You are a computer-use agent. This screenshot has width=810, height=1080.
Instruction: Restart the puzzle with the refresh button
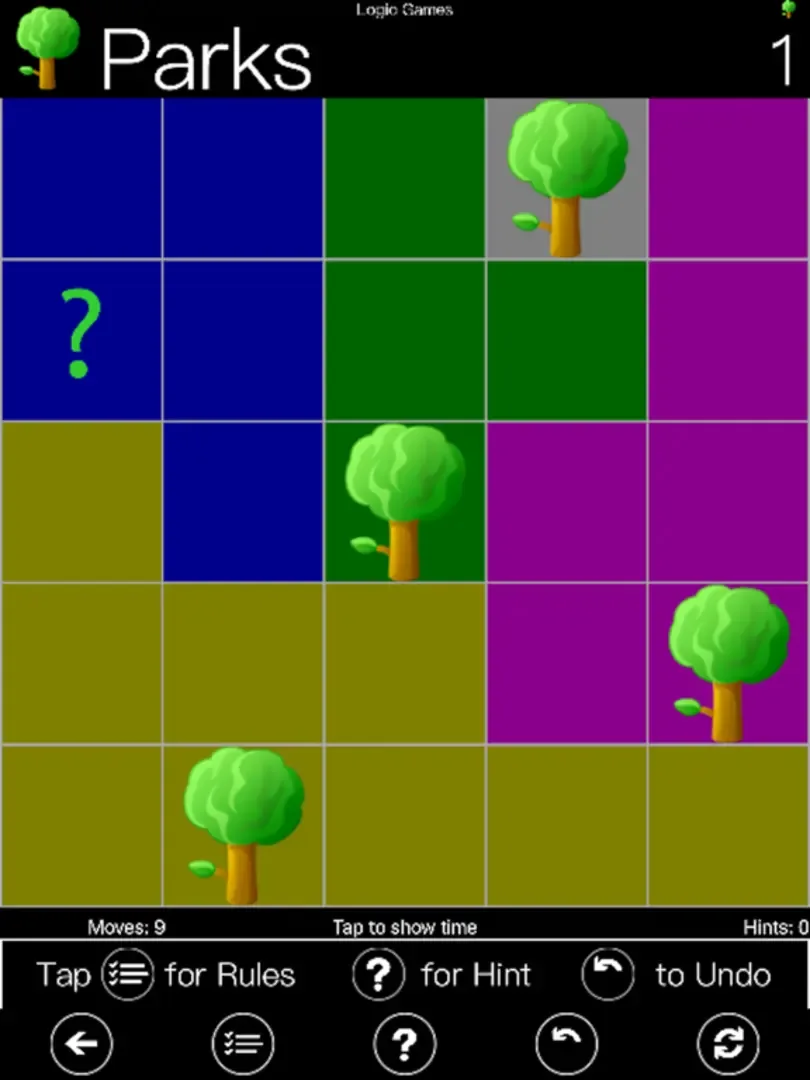coord(728,1045)
